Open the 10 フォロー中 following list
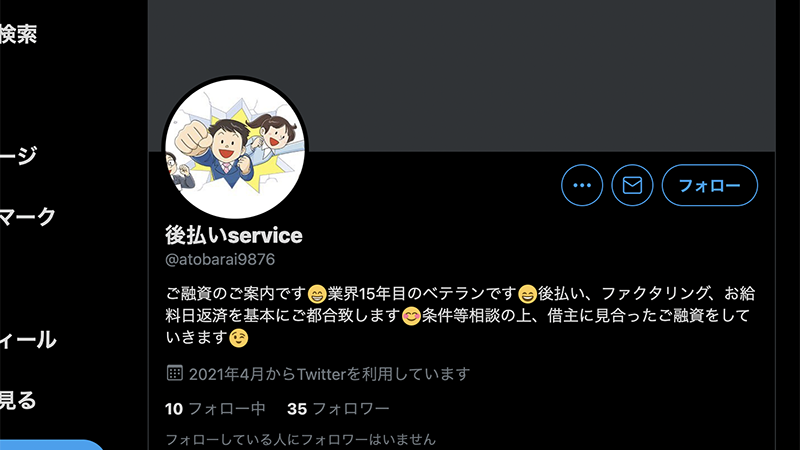Image resolution: width=800 pixels, height=450 pixels. tap(214, 408)
